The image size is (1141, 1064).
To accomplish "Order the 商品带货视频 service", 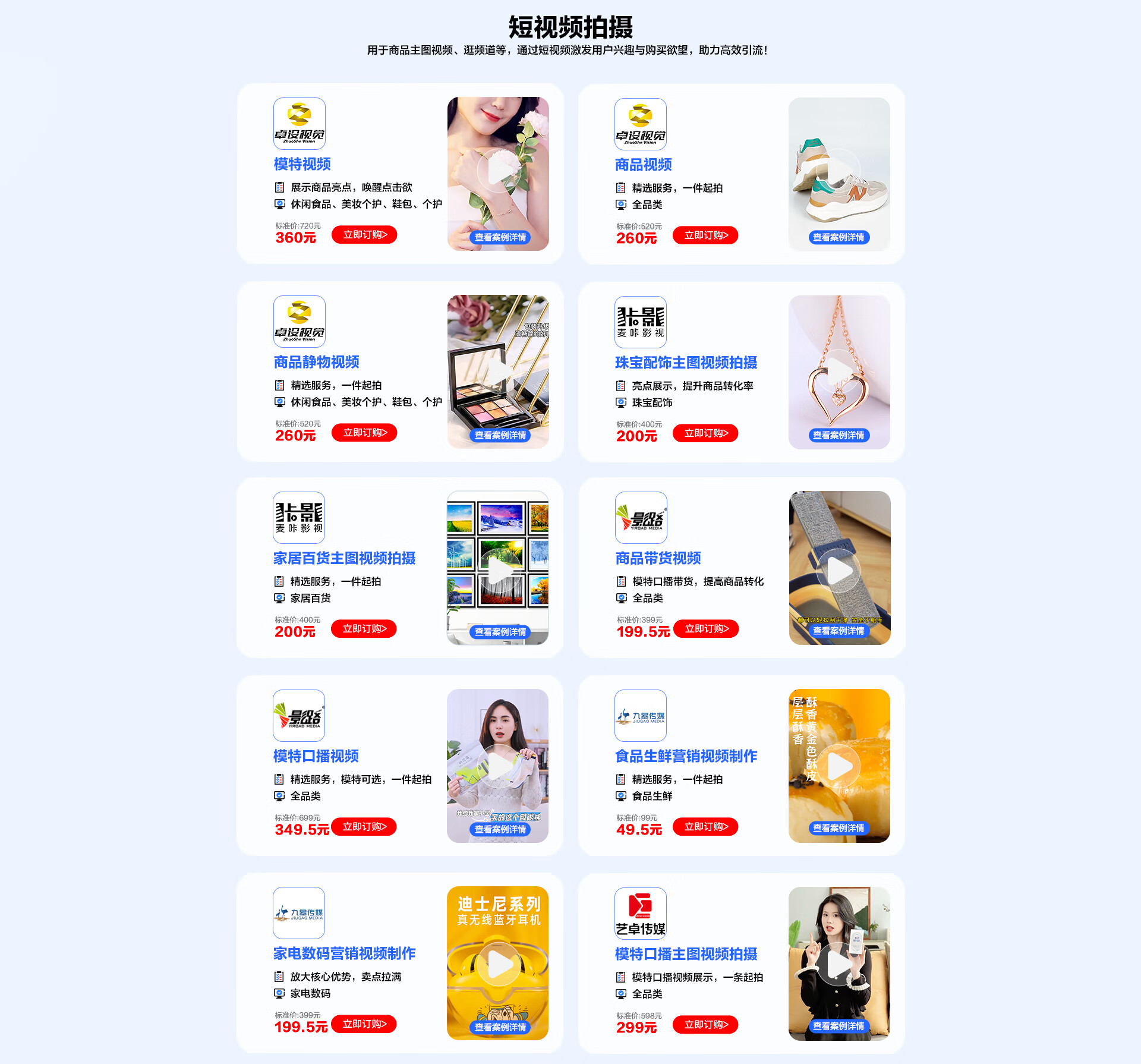I will [x=706, y=629].
